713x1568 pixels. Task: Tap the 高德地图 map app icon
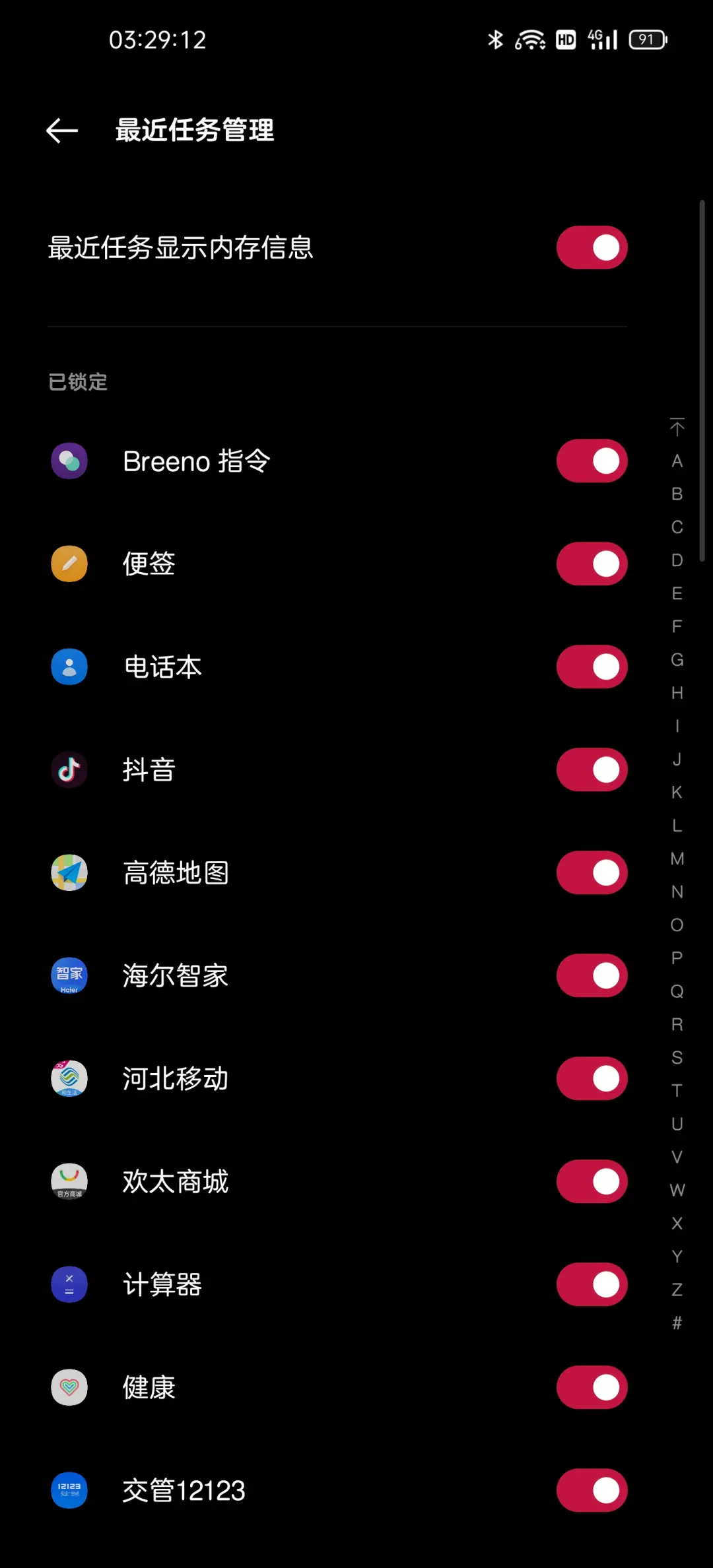click(x=69, y=872)
